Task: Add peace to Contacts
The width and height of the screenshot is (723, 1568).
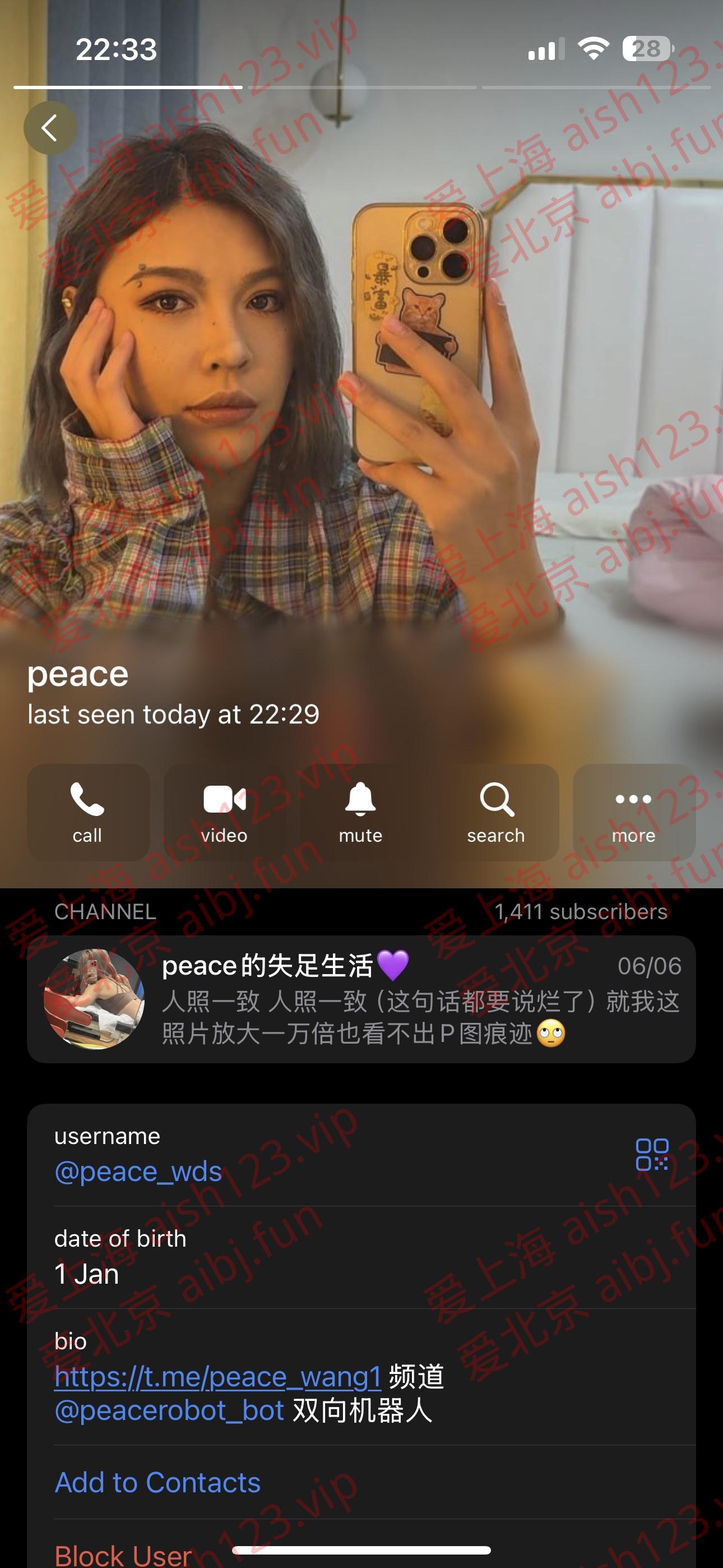Action: click(158, 1483)
